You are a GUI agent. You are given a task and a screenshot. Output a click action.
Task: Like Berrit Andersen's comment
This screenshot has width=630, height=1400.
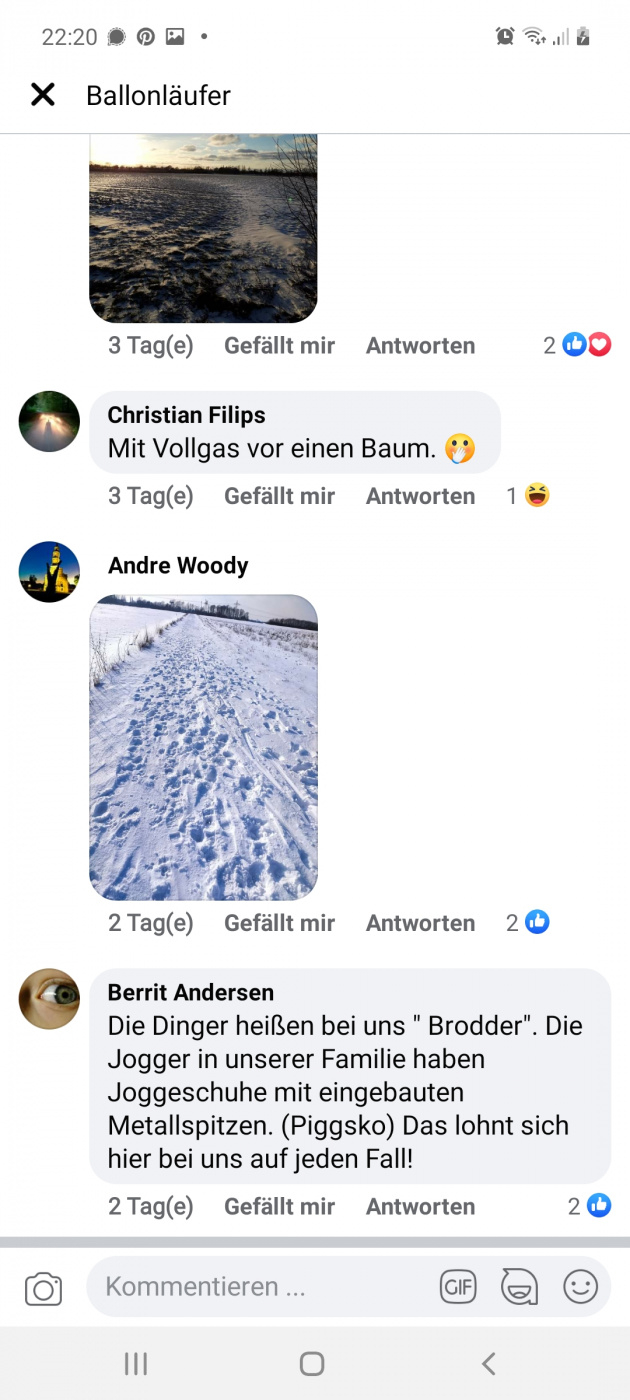tap(279, 1207)
